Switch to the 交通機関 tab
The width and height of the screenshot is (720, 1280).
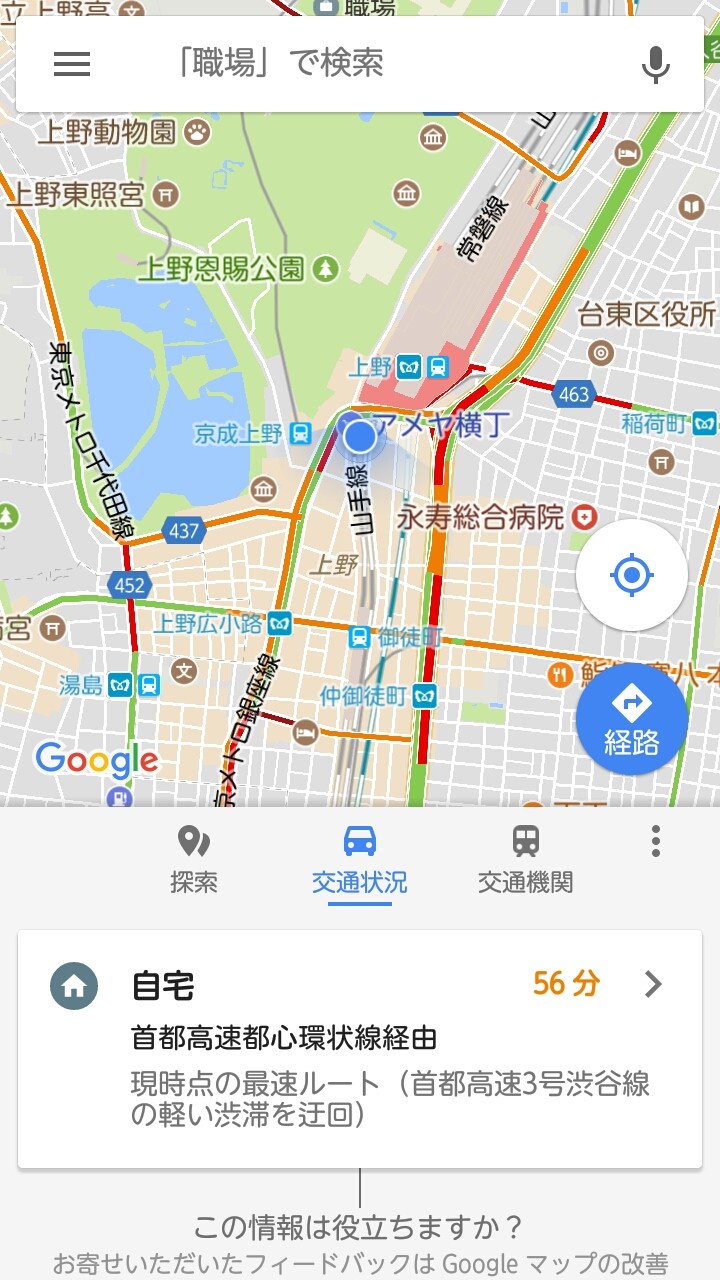525,858
